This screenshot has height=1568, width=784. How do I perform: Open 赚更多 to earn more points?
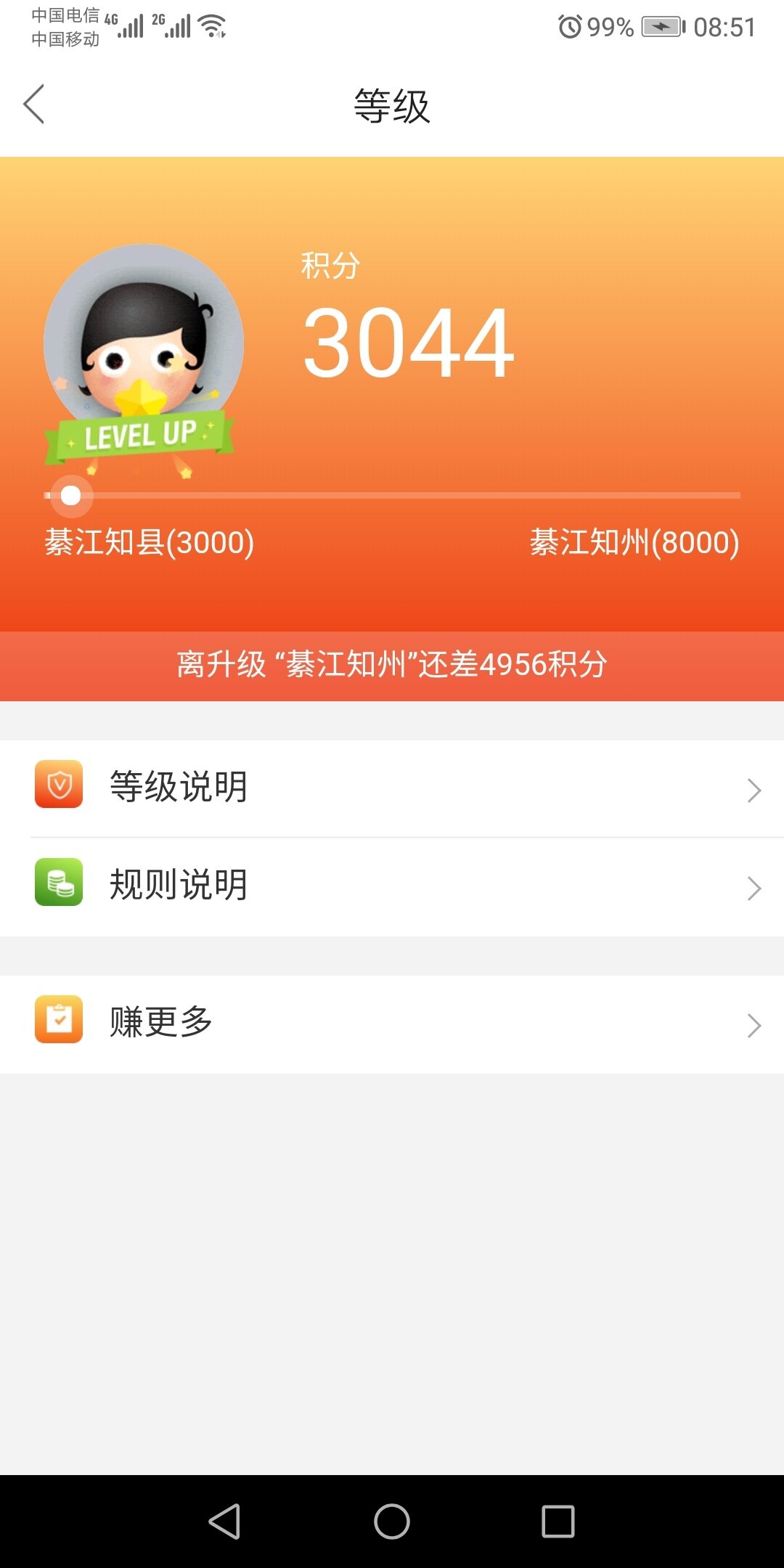pos(392,1024)
